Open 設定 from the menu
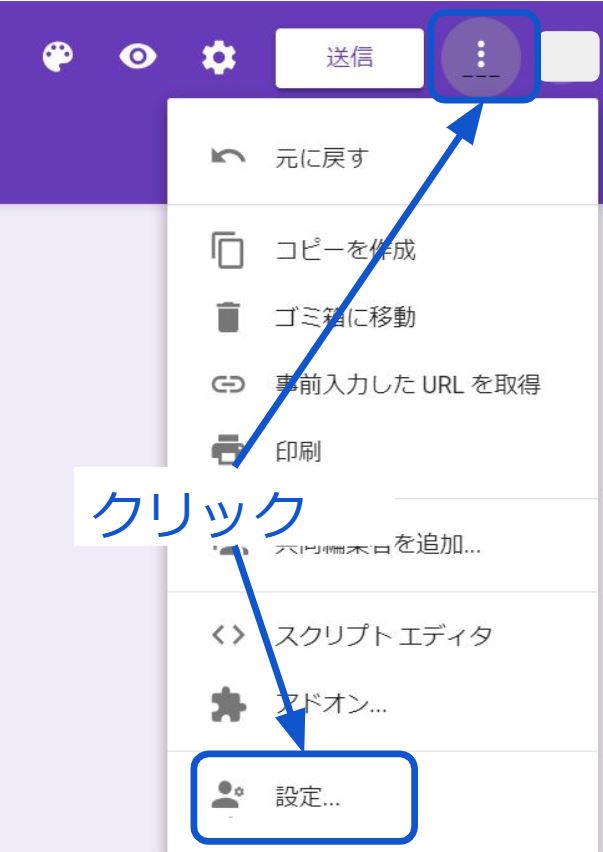Image resolution: width=603 pixels, height=852 pixels. [x=307, y=798]
